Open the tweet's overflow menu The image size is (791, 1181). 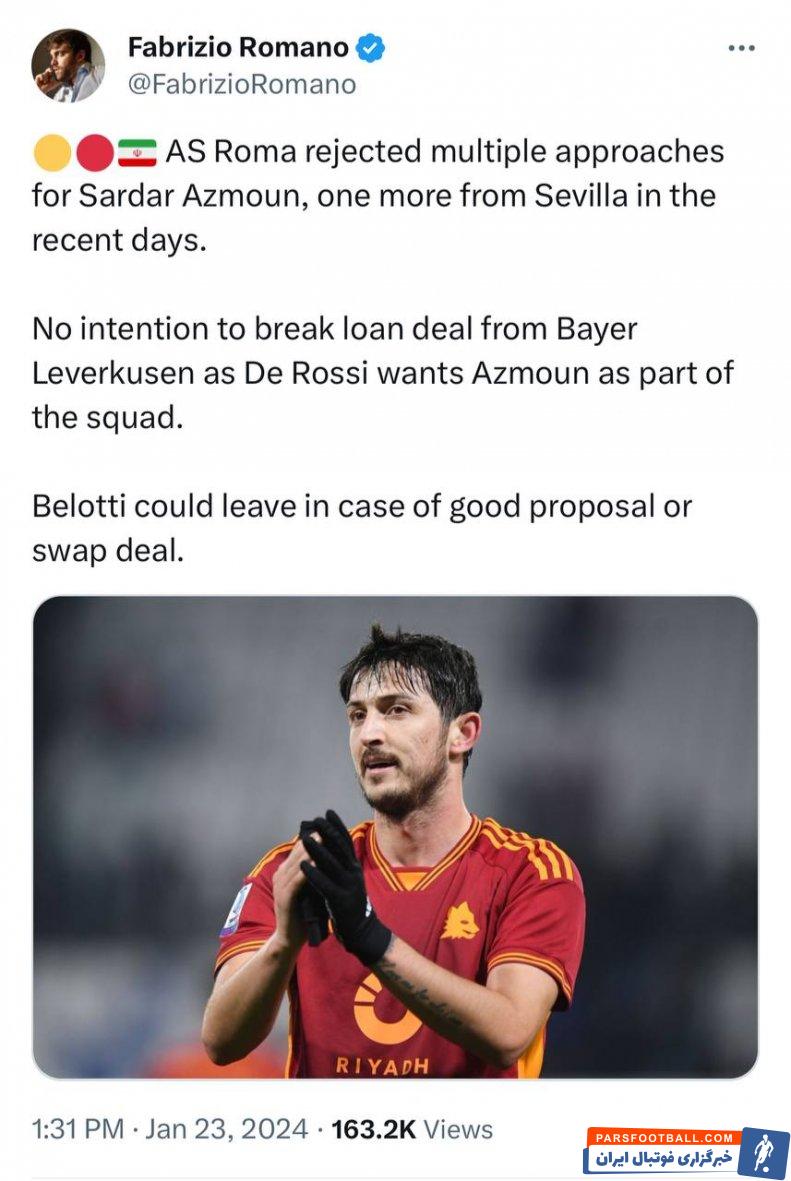740,48
